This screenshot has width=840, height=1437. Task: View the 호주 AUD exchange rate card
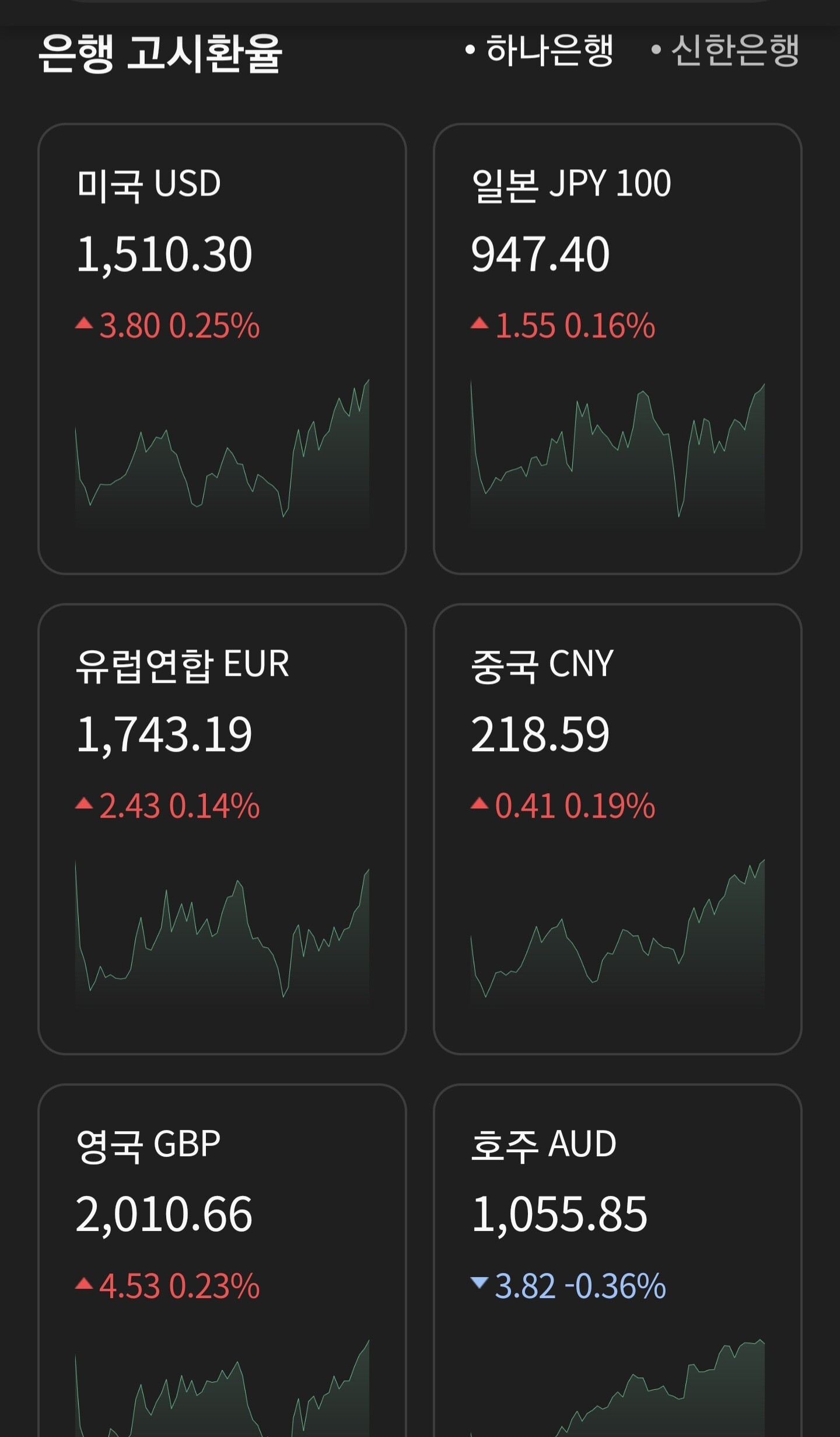point(617,1261)
